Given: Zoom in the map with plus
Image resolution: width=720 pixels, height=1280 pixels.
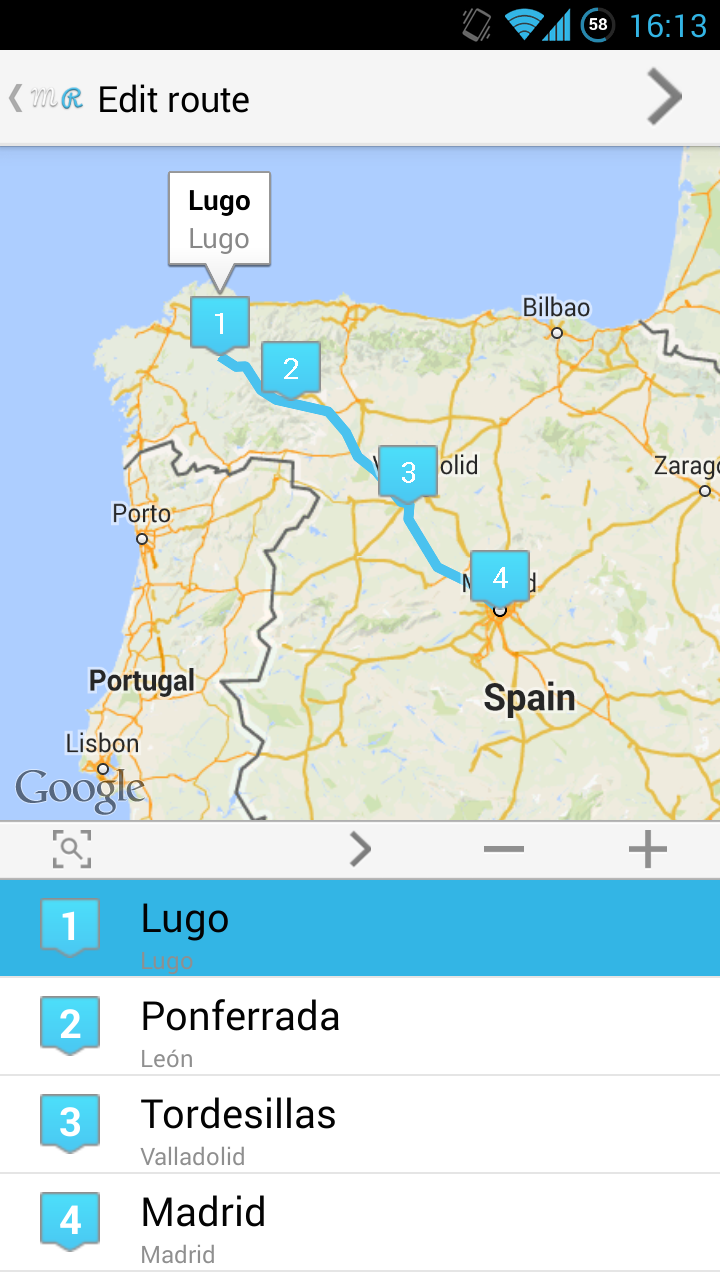Looking at the screenshot, I should [647, 850].
